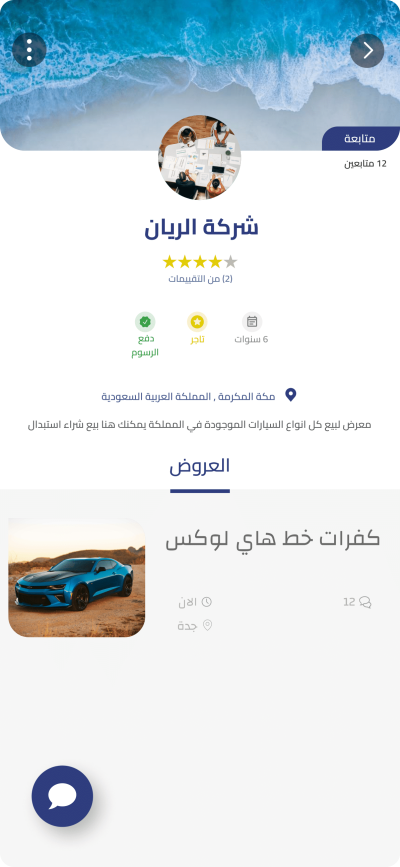400x867 pixels.
Task: Follow شركة الريان with the متابعة button
Action: point(361,139)
